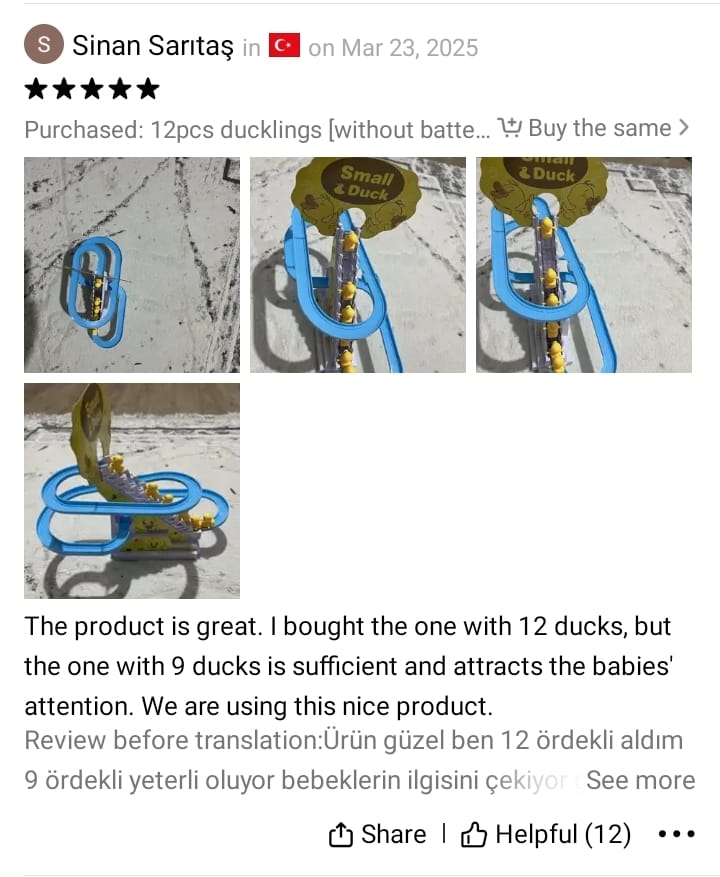Image resolution: width=720 pixels, height=877 pixels.
Task: Share this review
Action: click(x=377, y=835)
